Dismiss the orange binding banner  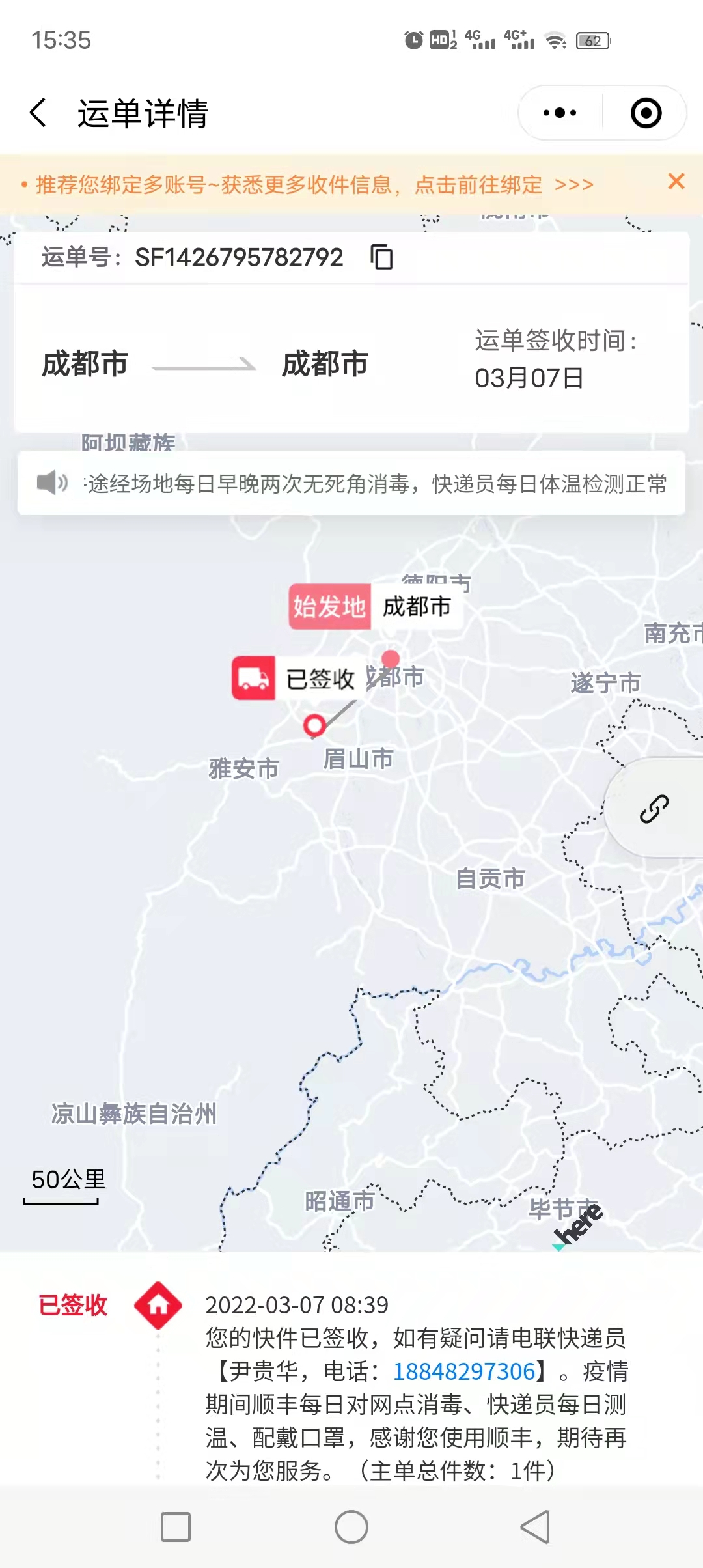[676, 181]
